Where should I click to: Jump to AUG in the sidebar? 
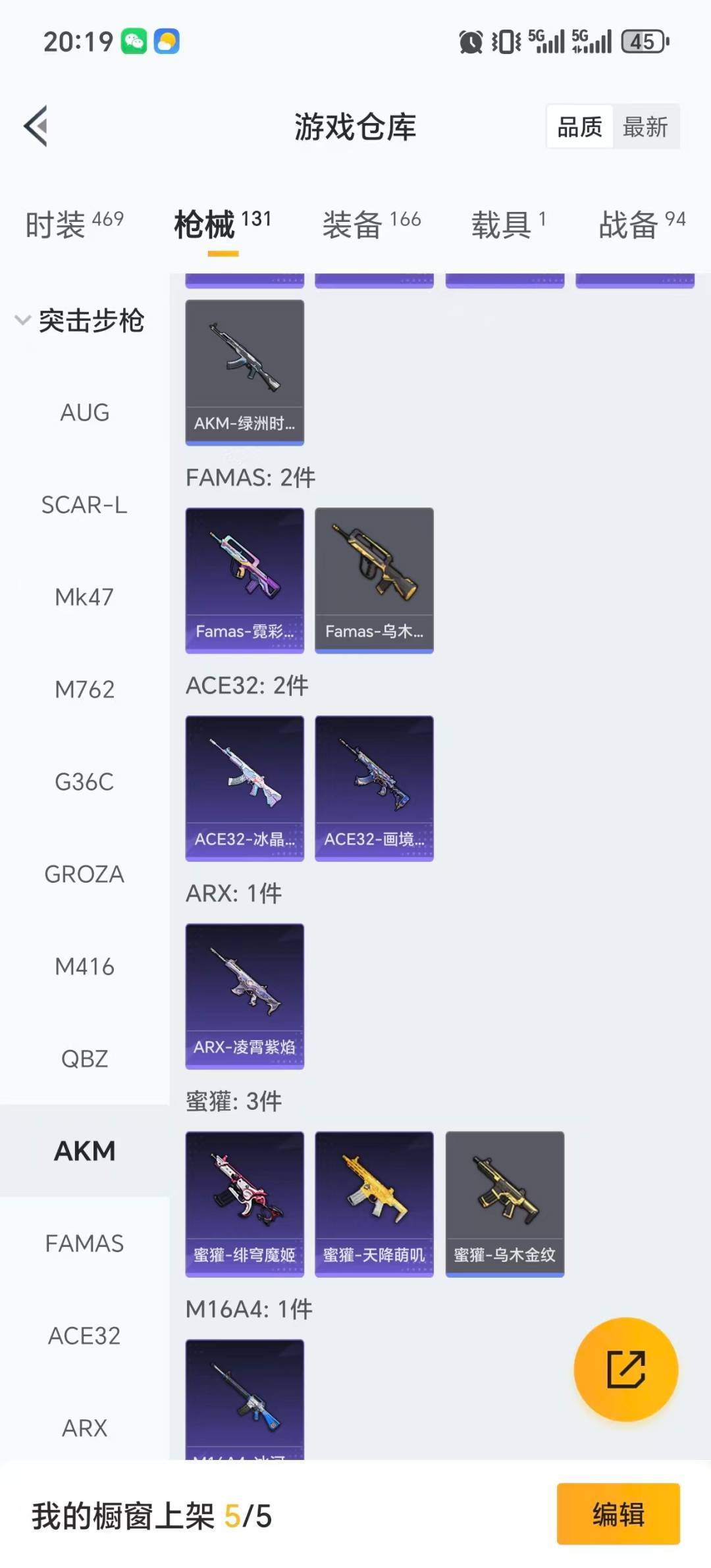pyautogui.click(x=84, y=413)
